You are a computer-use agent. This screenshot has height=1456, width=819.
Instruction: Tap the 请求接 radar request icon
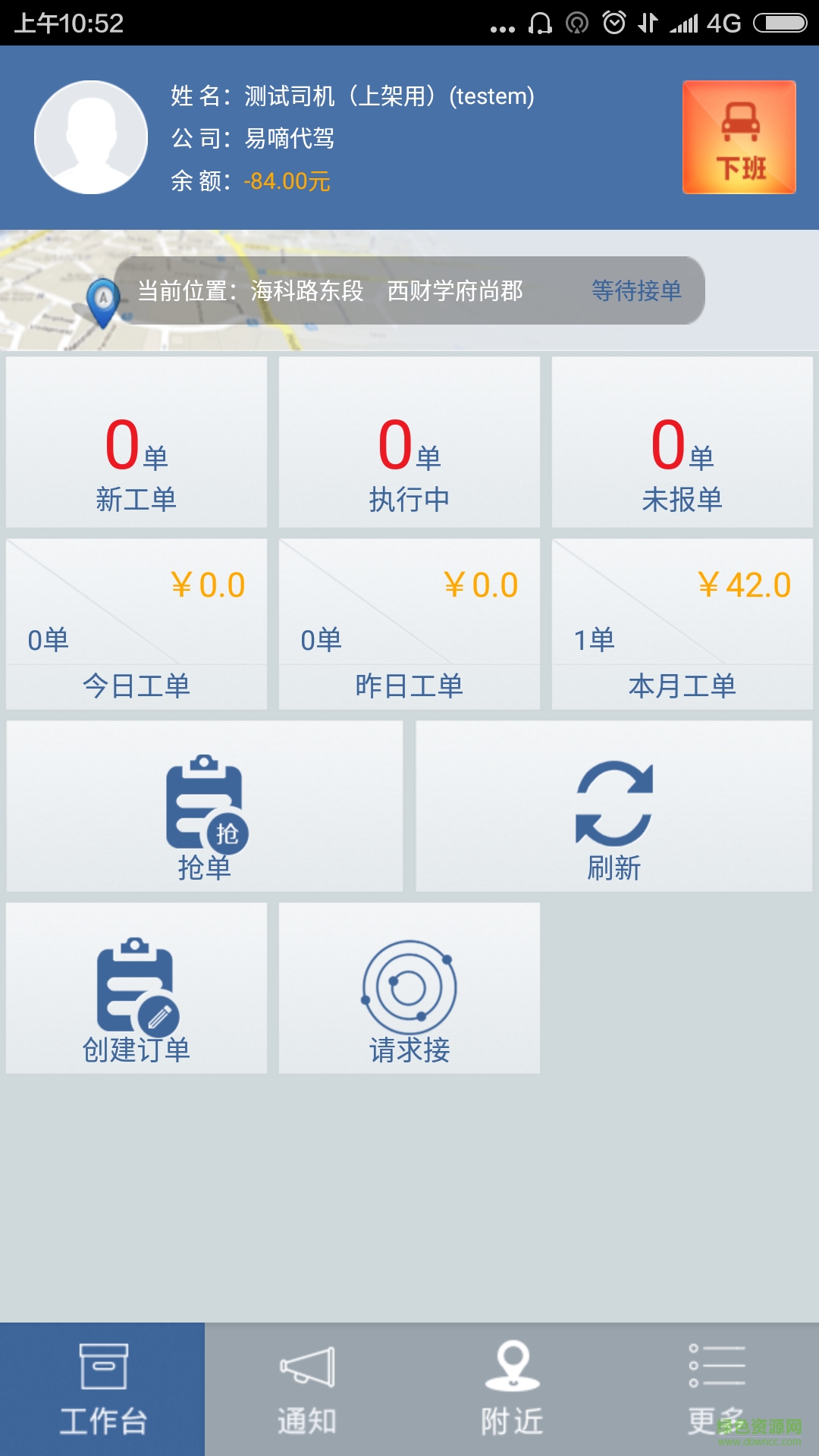pyautogui.click(x=409, y=986)
